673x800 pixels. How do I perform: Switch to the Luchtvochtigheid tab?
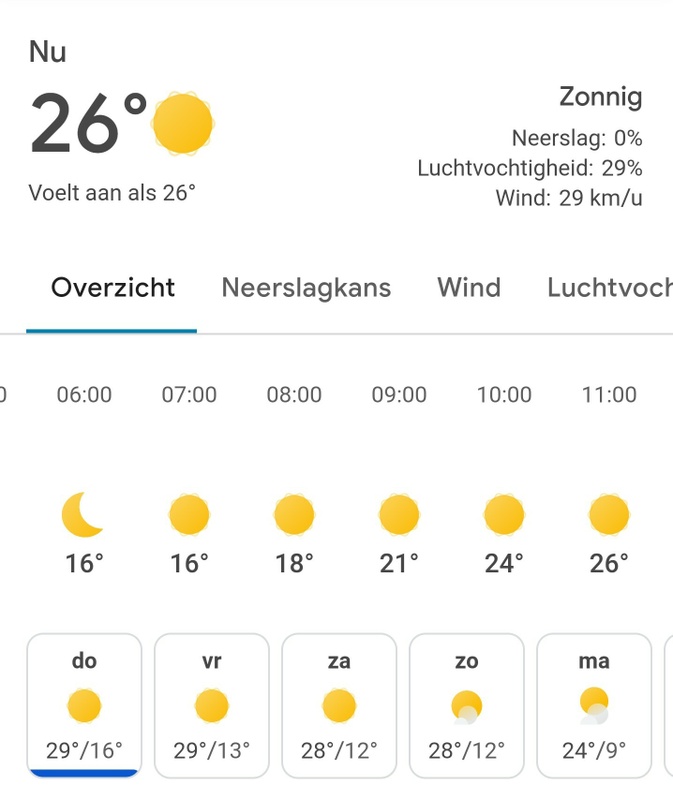(x=610, y=288)
